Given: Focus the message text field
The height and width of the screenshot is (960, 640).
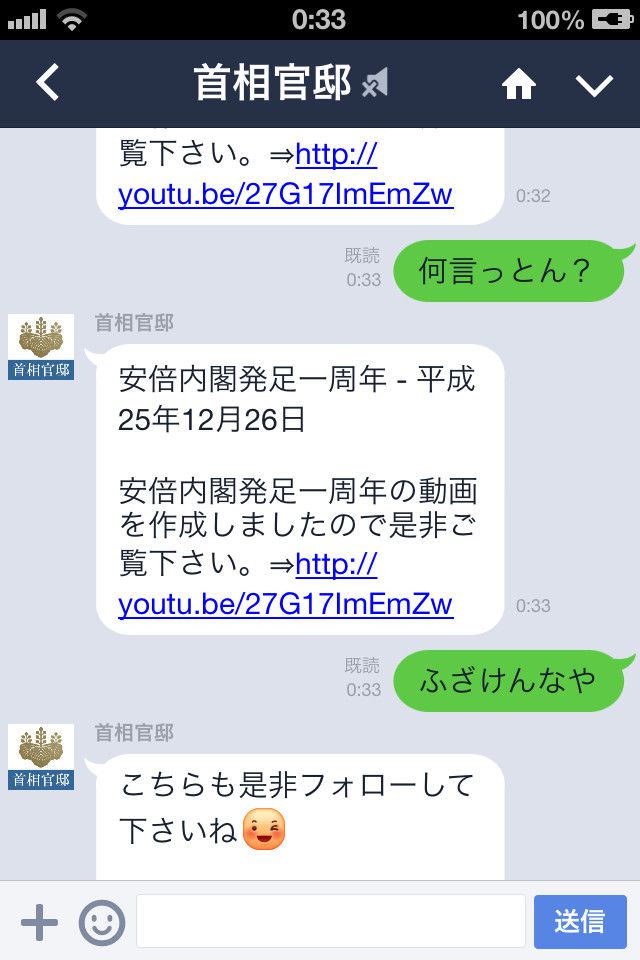Looking at the screenshot, I should pos(330,922).
